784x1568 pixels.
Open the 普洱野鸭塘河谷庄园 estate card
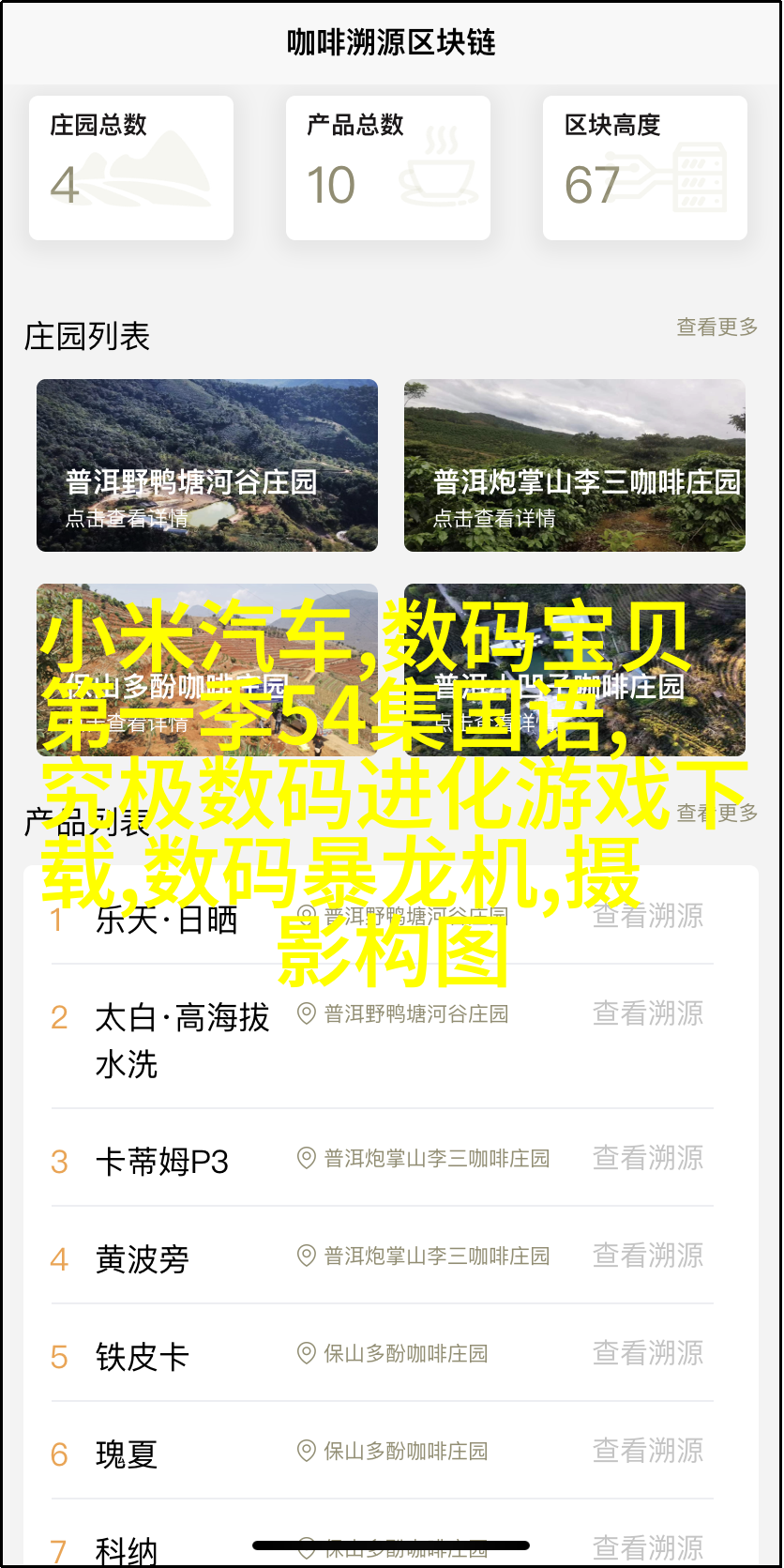coord(206,464)
